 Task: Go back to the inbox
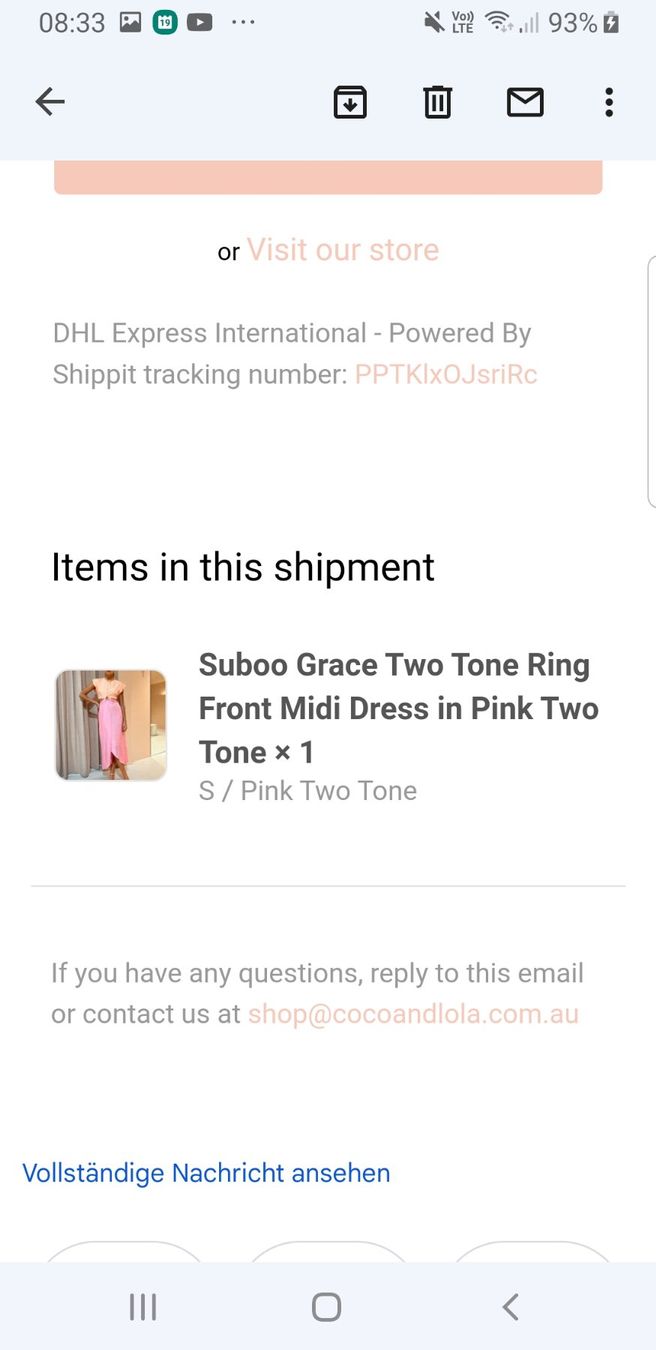coord(50,102)
